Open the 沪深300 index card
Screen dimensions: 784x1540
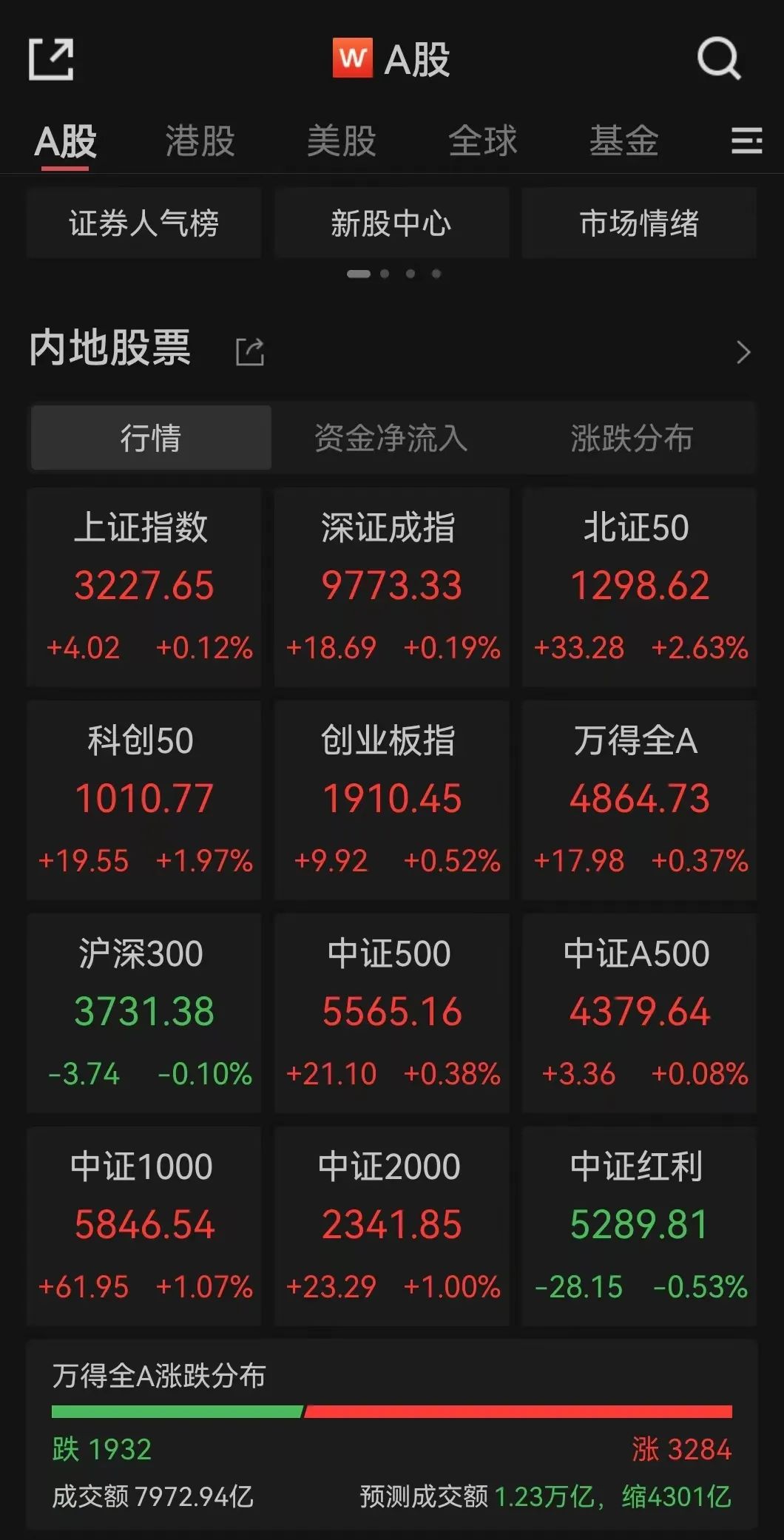click(x=143, y=1013)
